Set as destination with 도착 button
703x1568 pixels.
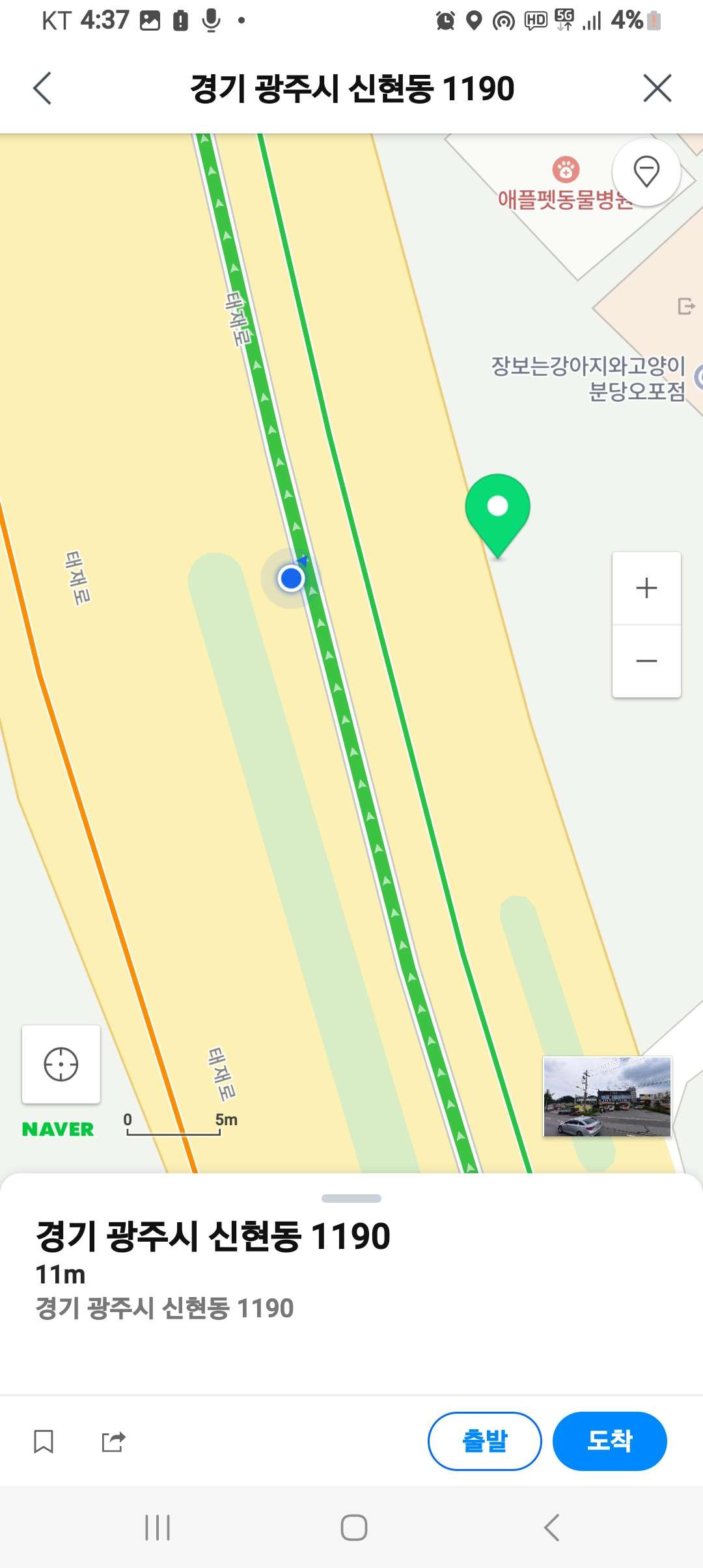pyautogui.click(x=609, y=1440)
